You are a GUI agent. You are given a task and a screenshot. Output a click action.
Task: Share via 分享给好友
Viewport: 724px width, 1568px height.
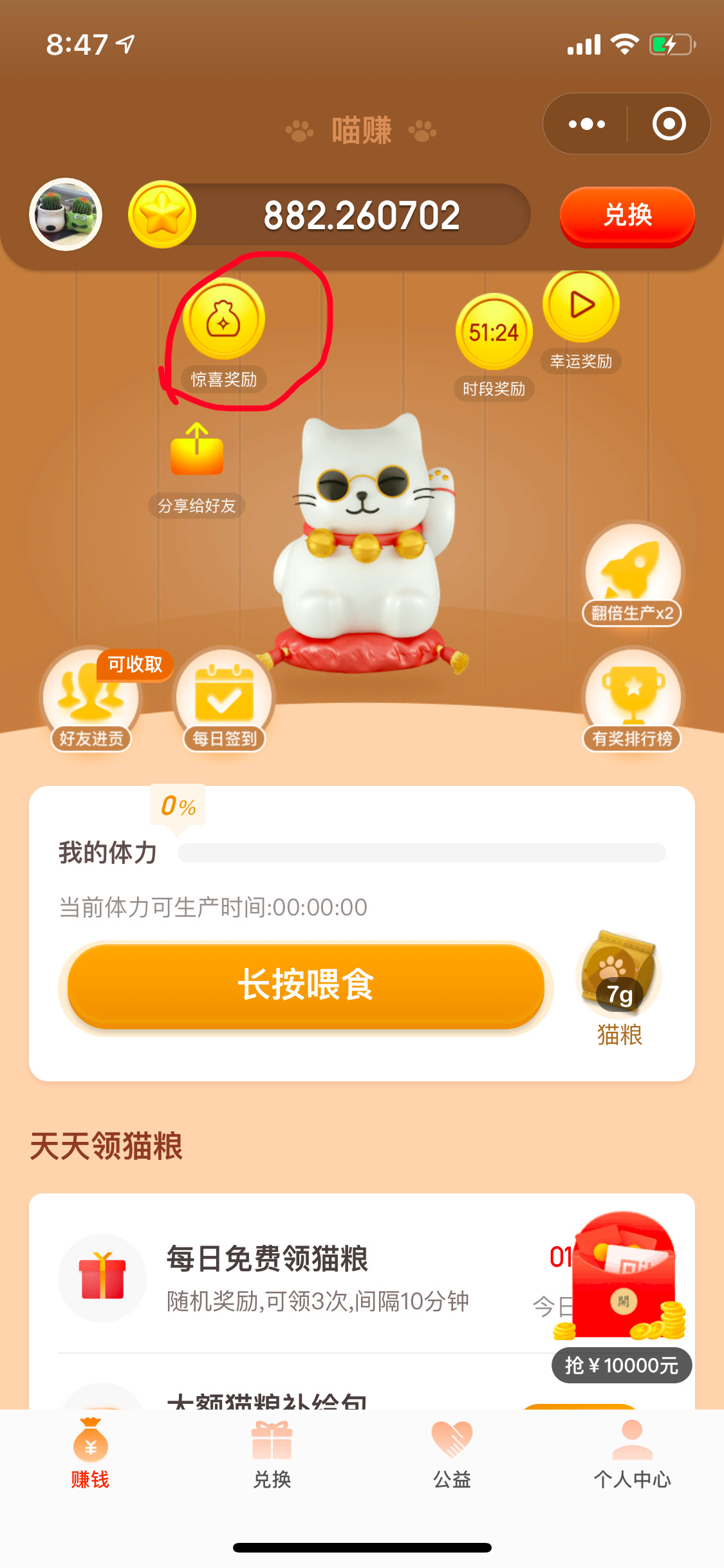click(x=197, y=451)
